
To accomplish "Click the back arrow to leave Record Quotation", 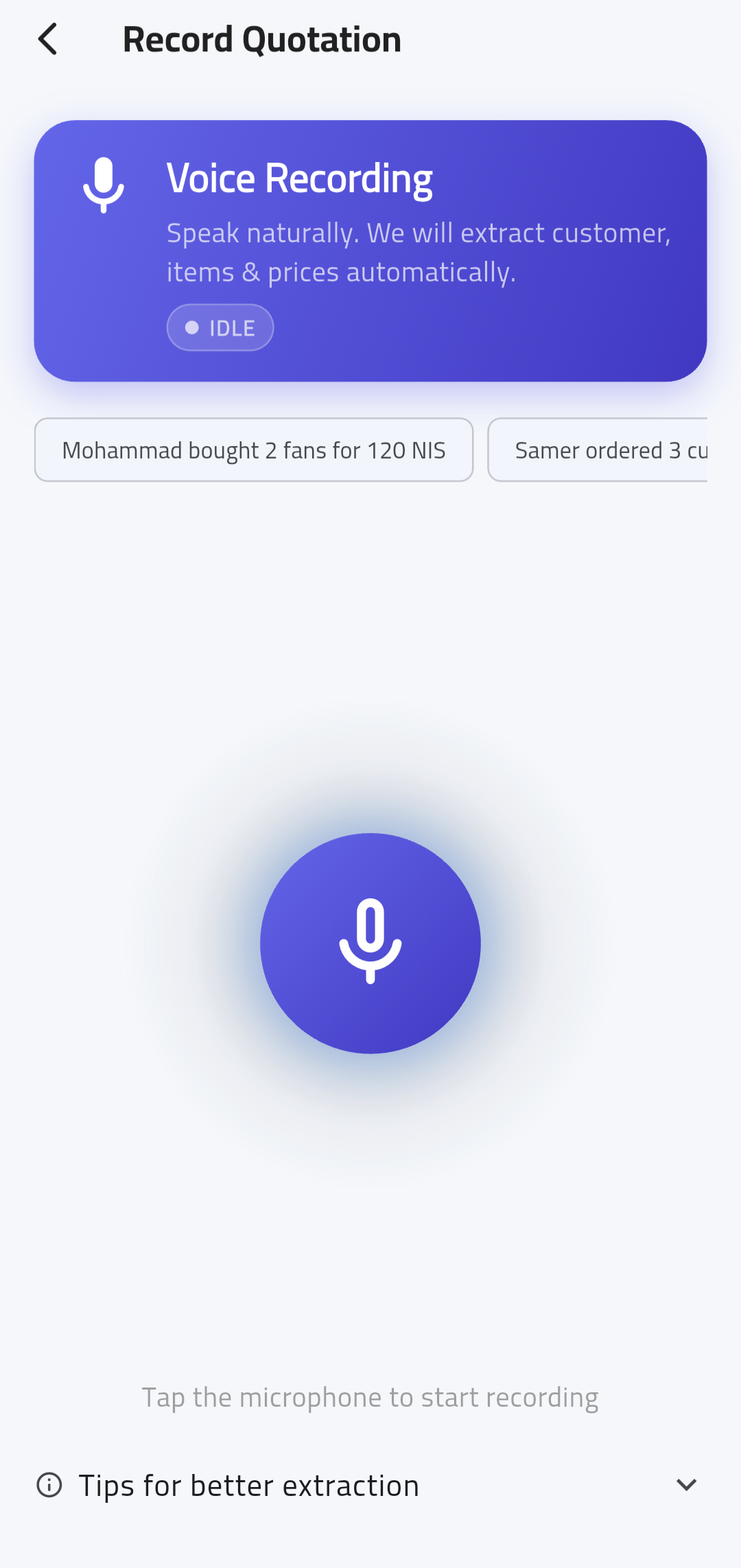I will coord(47,38).
